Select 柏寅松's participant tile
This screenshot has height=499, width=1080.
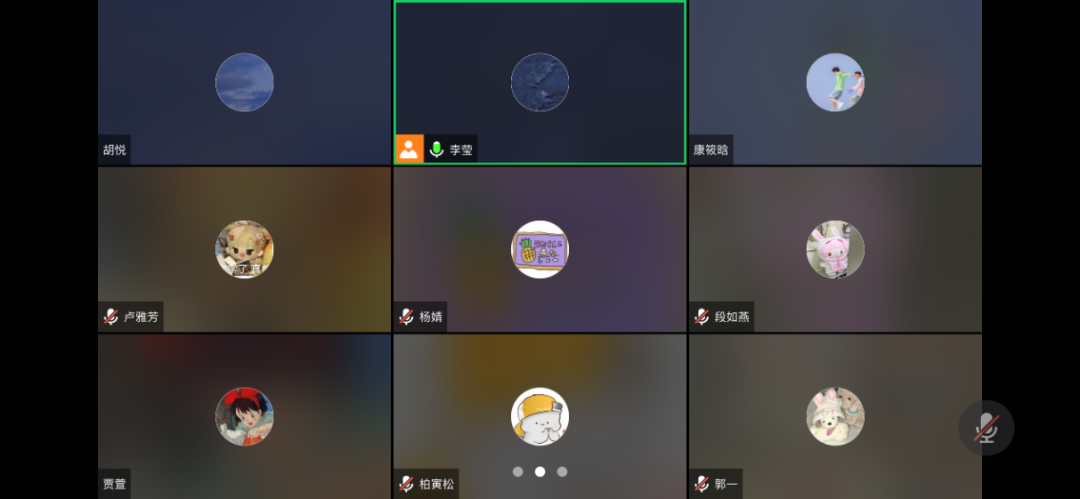coord(540,415)
